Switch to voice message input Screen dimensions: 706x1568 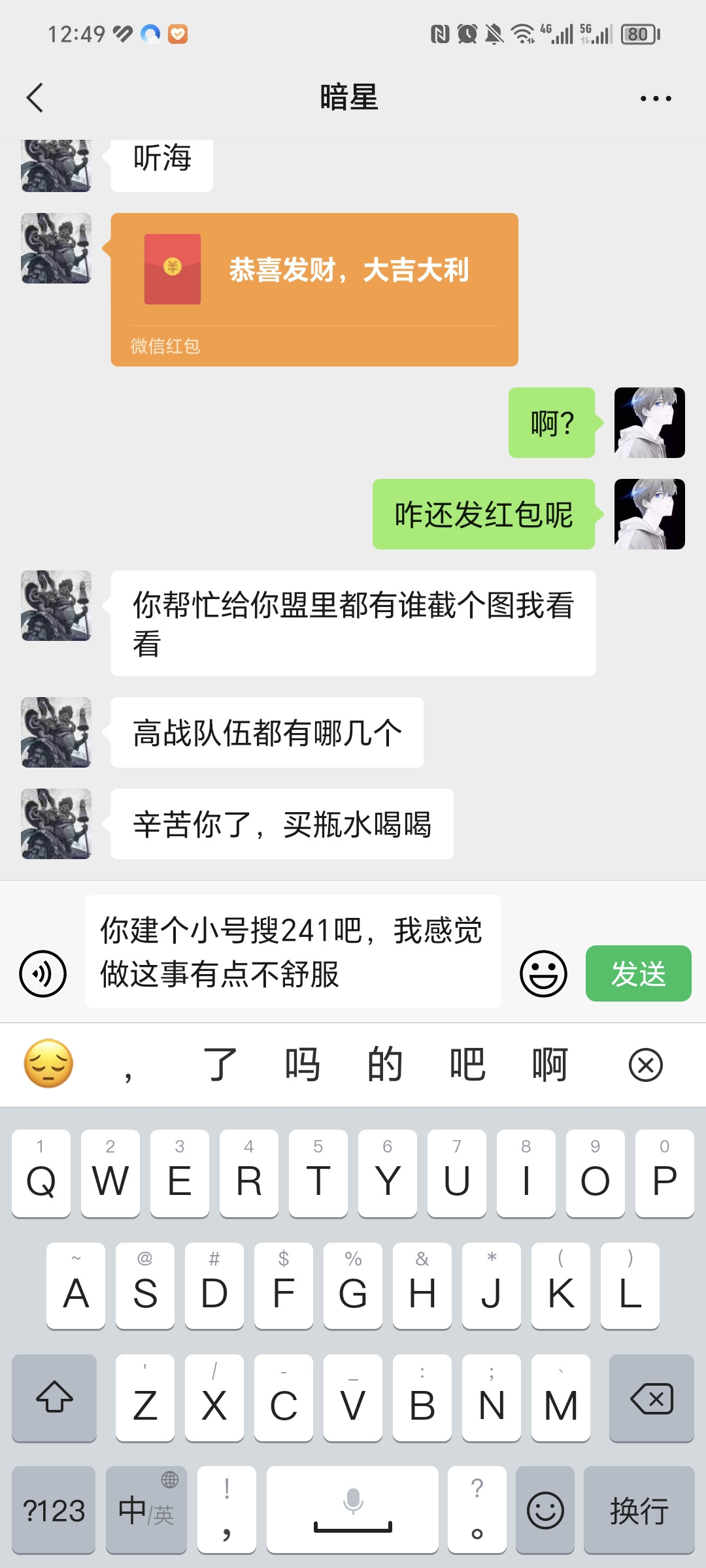click(43, 973)
